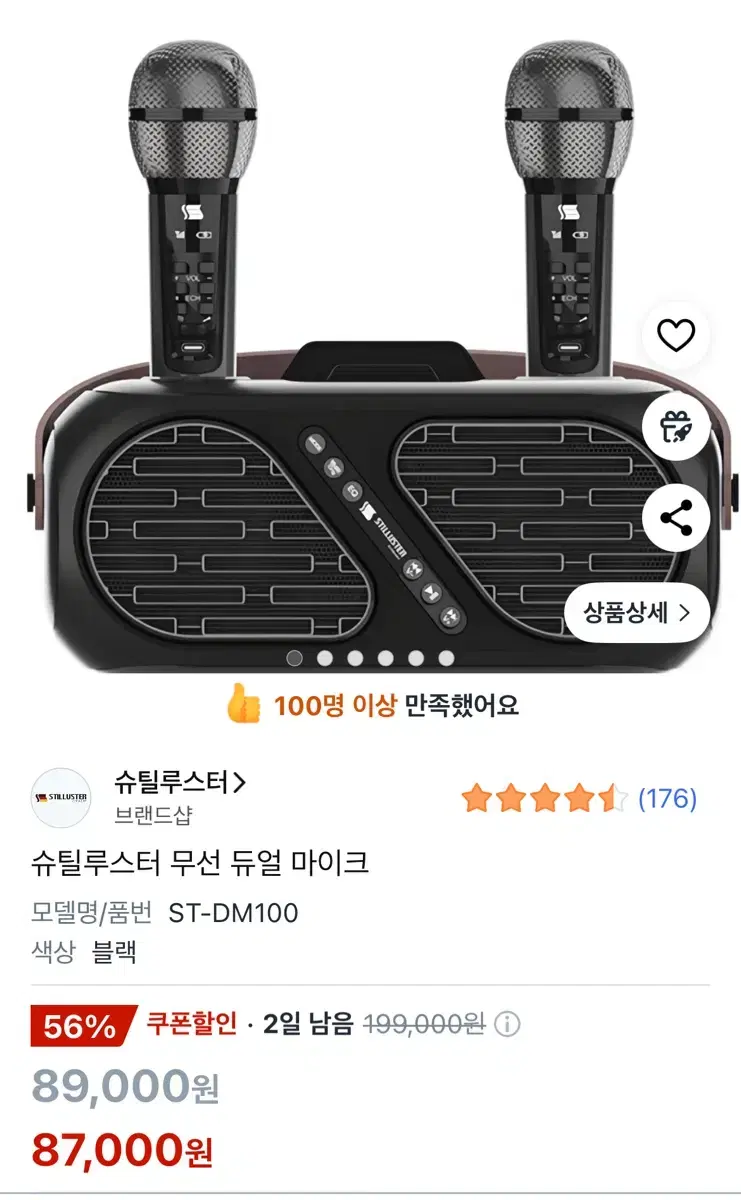Viewport: 741px width, 1200px height.
Task: Select the first carousel indicator dot
Action: coord(293,659)
